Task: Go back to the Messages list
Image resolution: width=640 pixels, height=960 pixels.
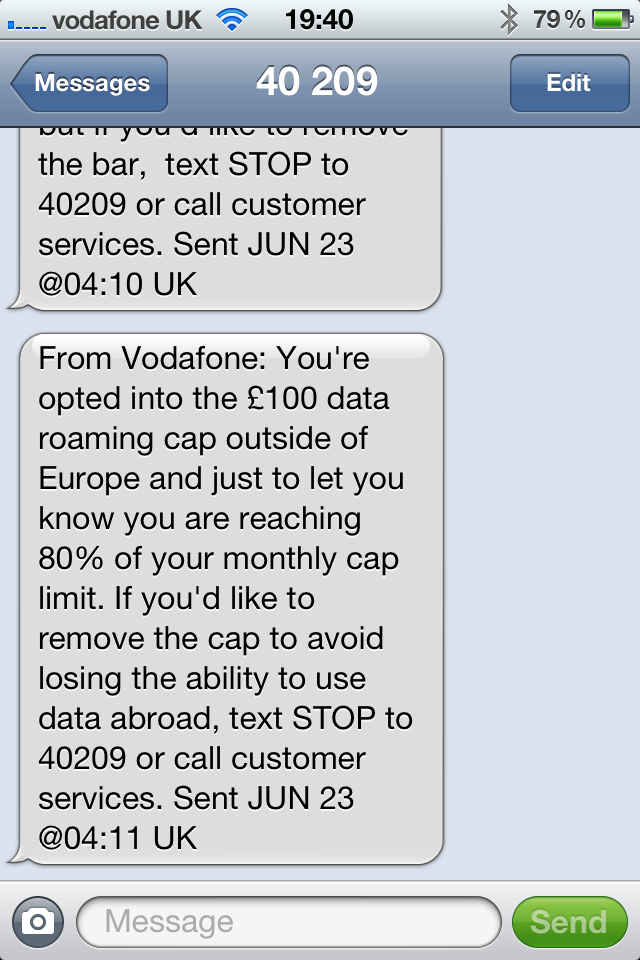Action: pyautogui.click(x=90, y=83)
